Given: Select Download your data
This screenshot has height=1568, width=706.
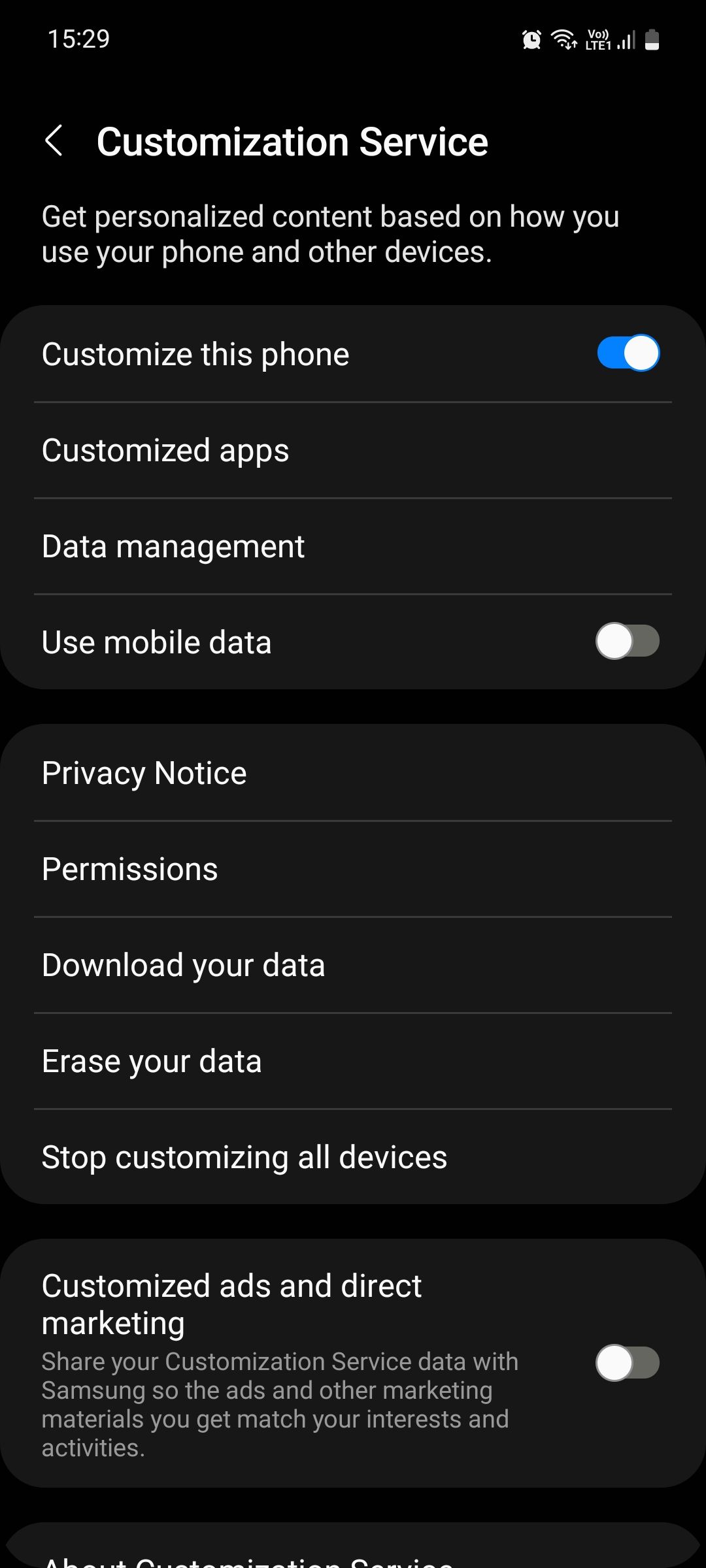Looking at the screenshot, I should point(353,964).
